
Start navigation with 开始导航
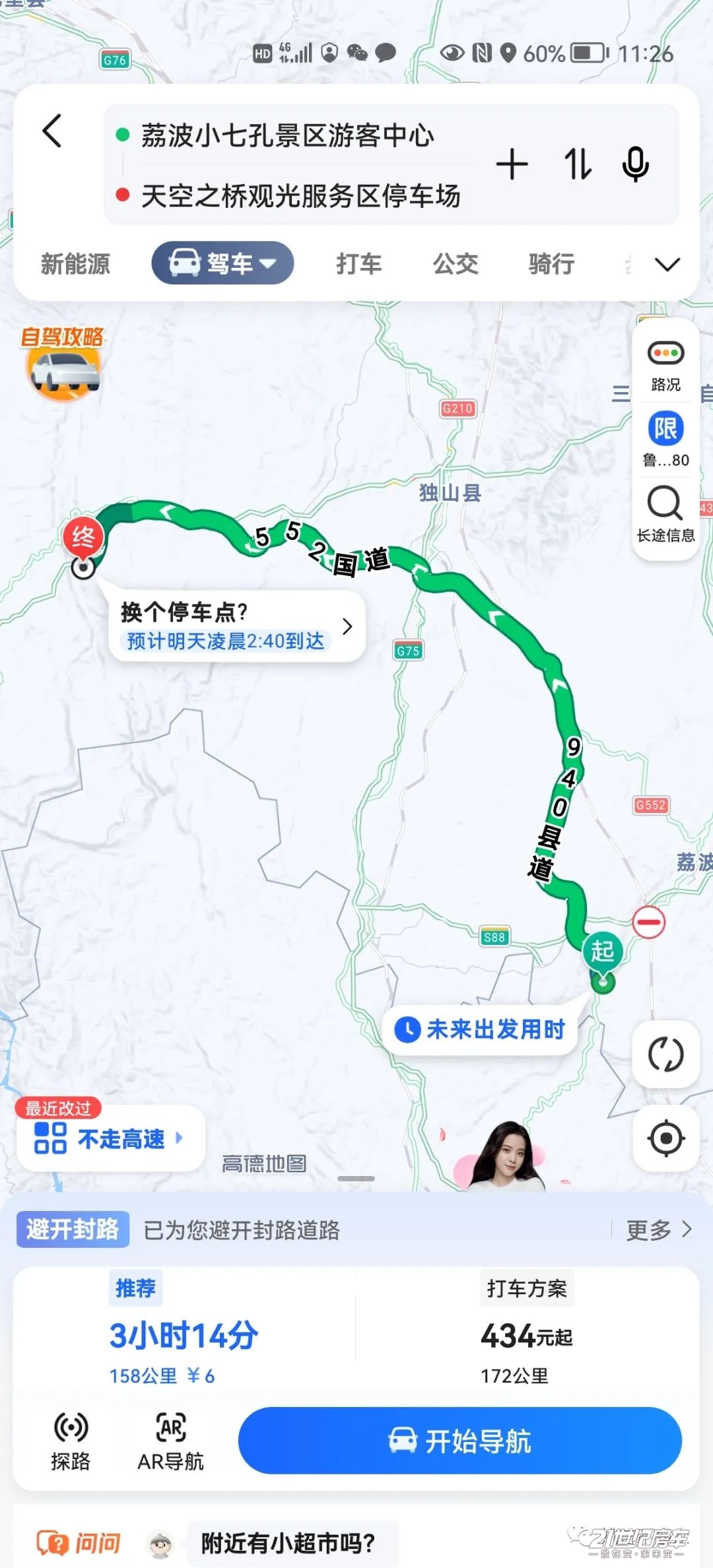(x=459, y=1441)
